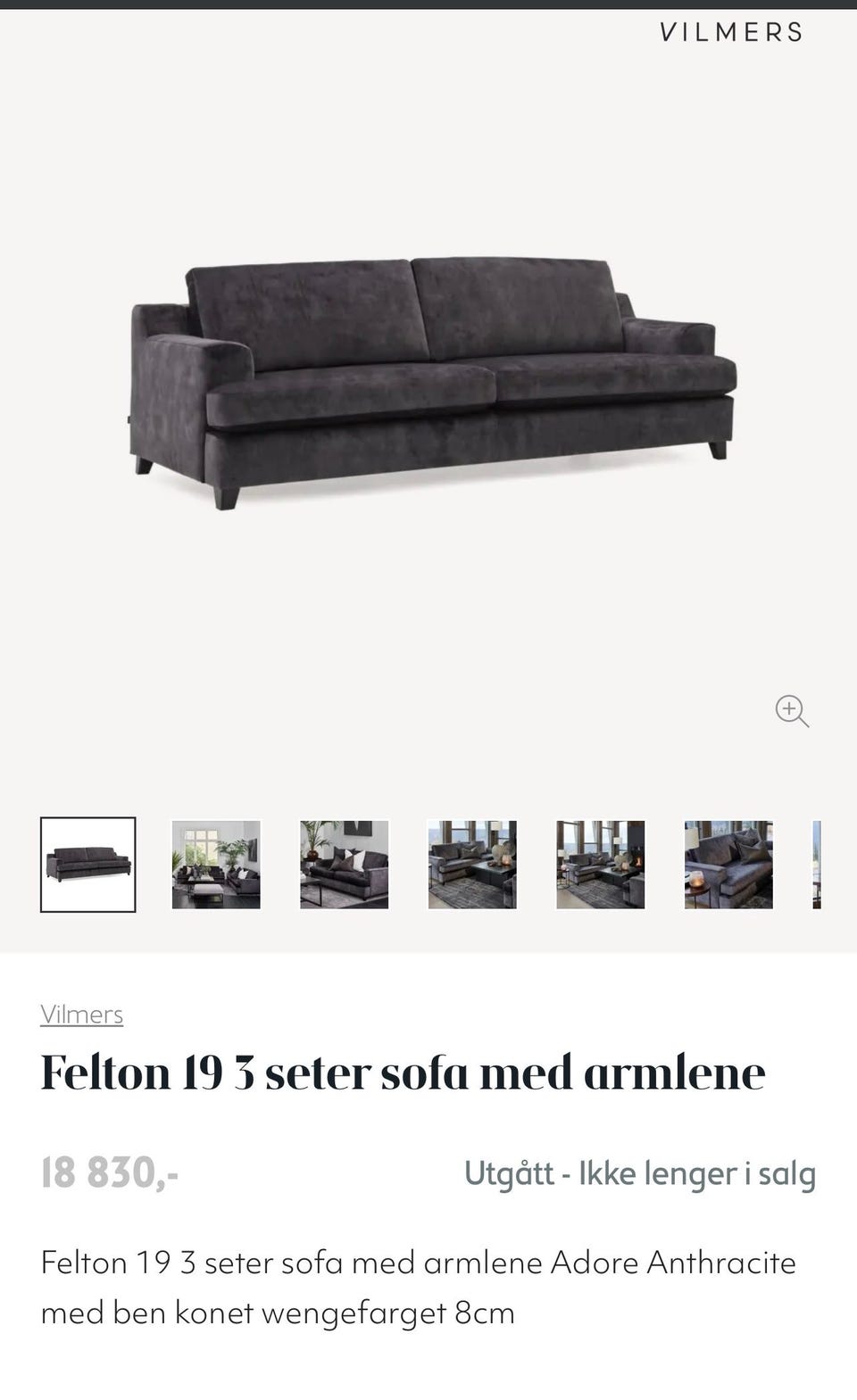Screen dimensions: 857x1400
Task: Open the Vilmers brand link
Action: 81,1015
